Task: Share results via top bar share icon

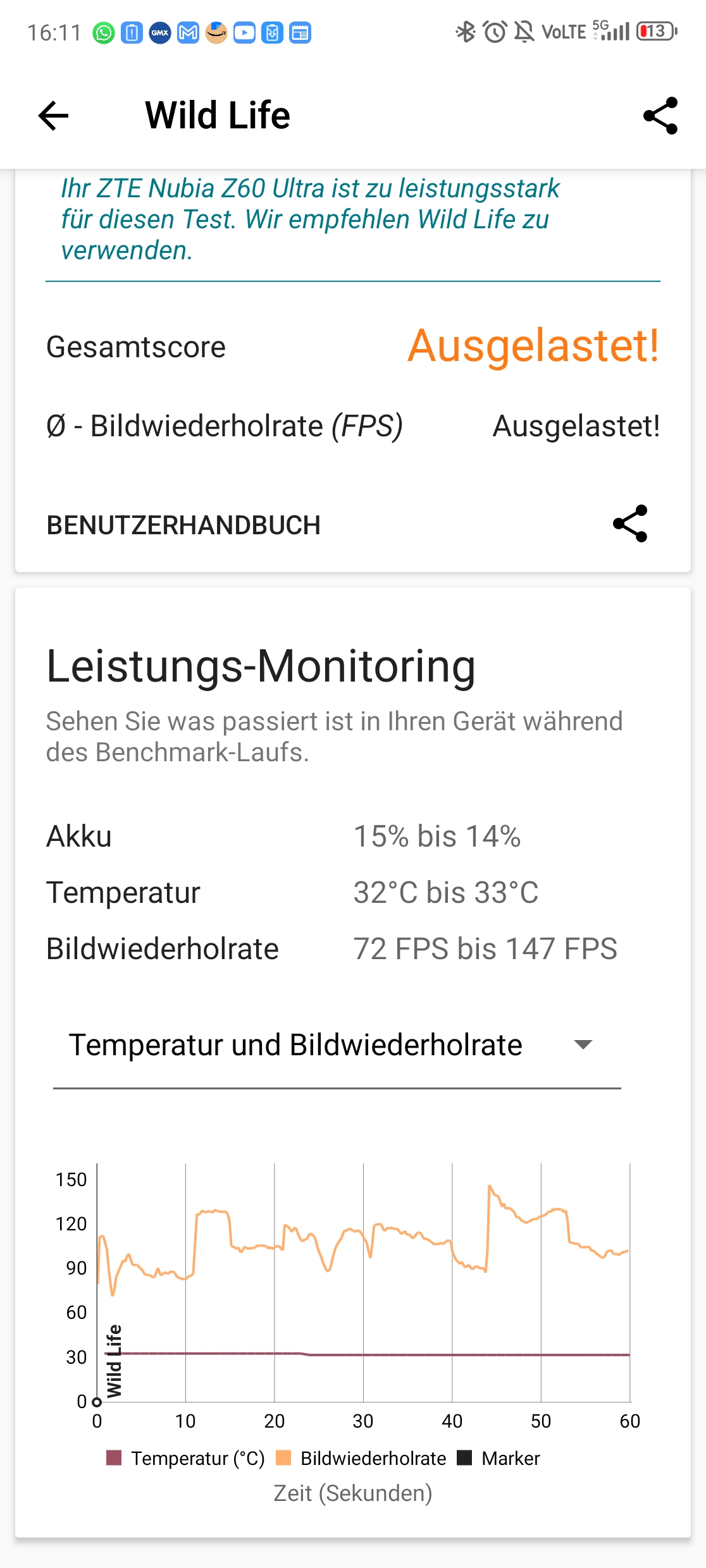Action: click(x=660, y=116)
